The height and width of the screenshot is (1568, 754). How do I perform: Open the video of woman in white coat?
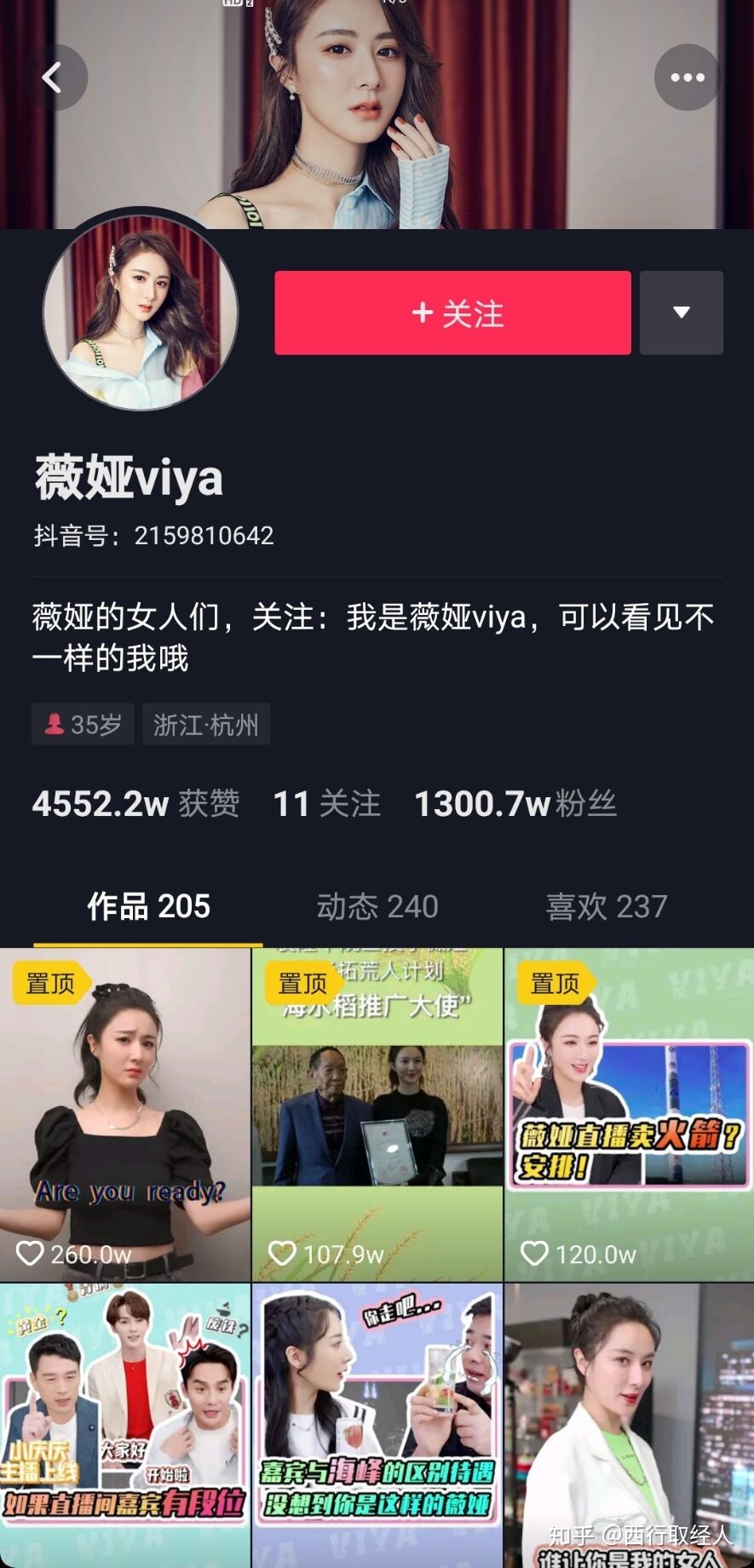[629, 1424]
